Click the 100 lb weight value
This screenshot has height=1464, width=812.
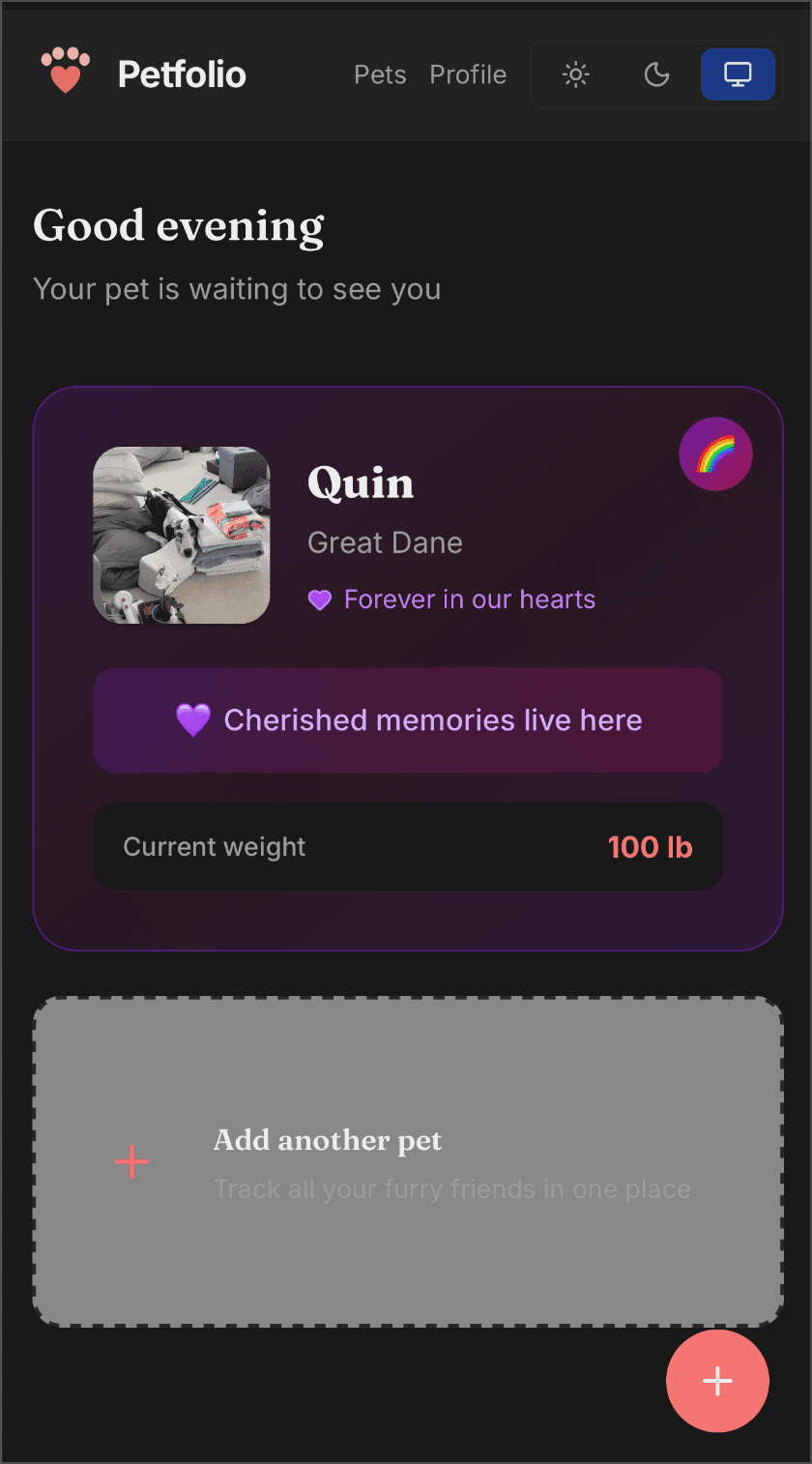tap(650, 846)
